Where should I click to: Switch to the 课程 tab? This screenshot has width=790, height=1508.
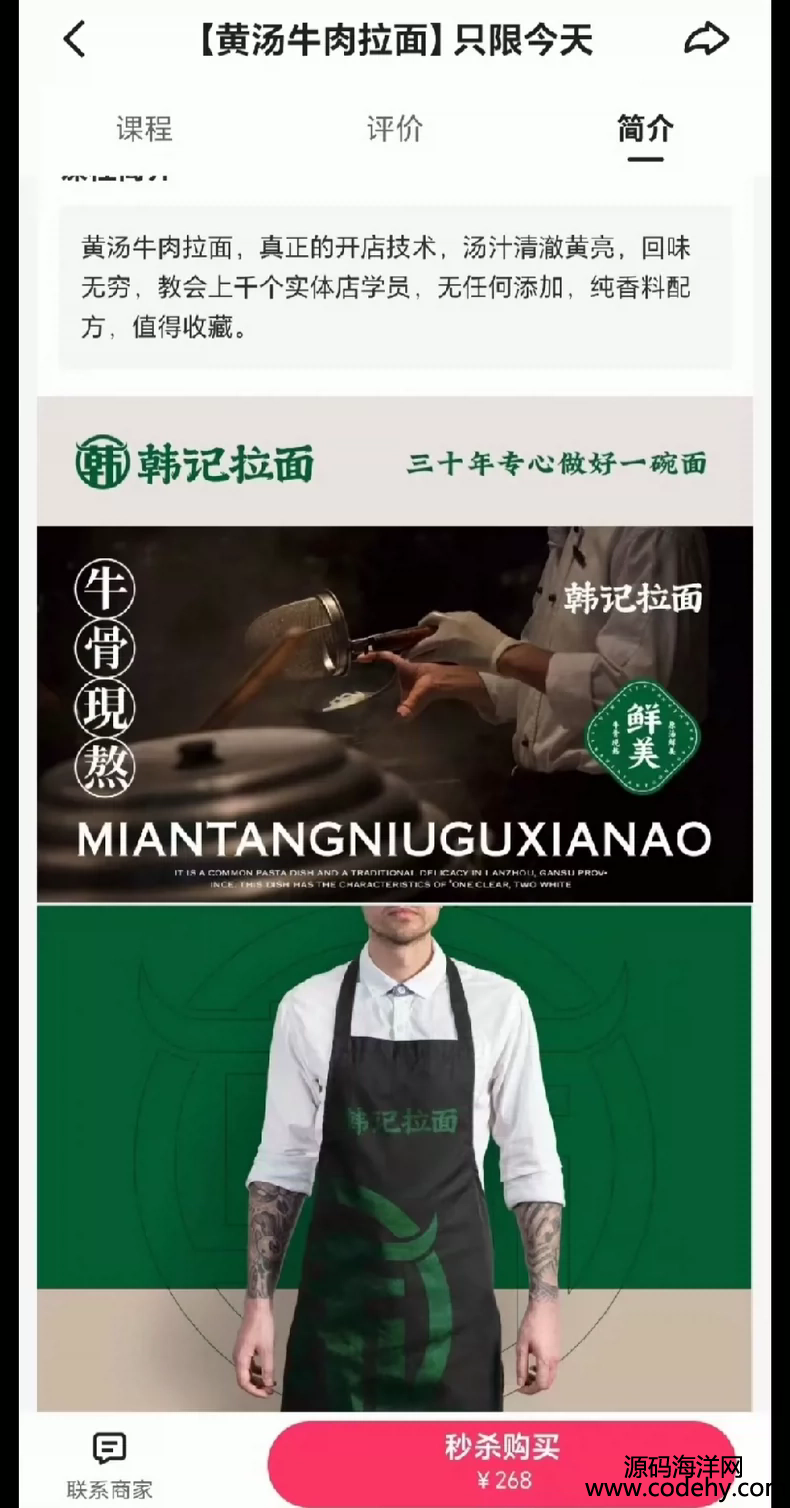(x=144, y=129)
